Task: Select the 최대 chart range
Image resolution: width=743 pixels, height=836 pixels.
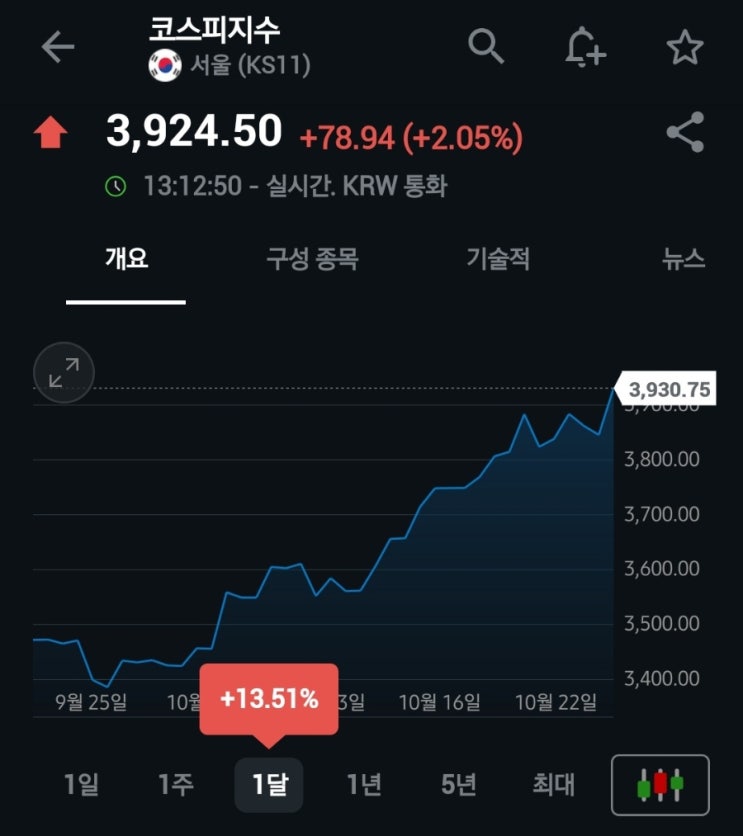Action: [x=553, y=785]
